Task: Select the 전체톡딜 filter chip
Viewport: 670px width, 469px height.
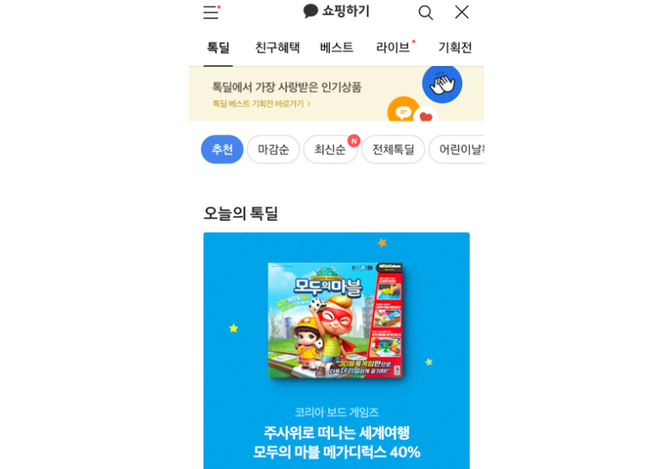Action: click(x=393, y=149)
